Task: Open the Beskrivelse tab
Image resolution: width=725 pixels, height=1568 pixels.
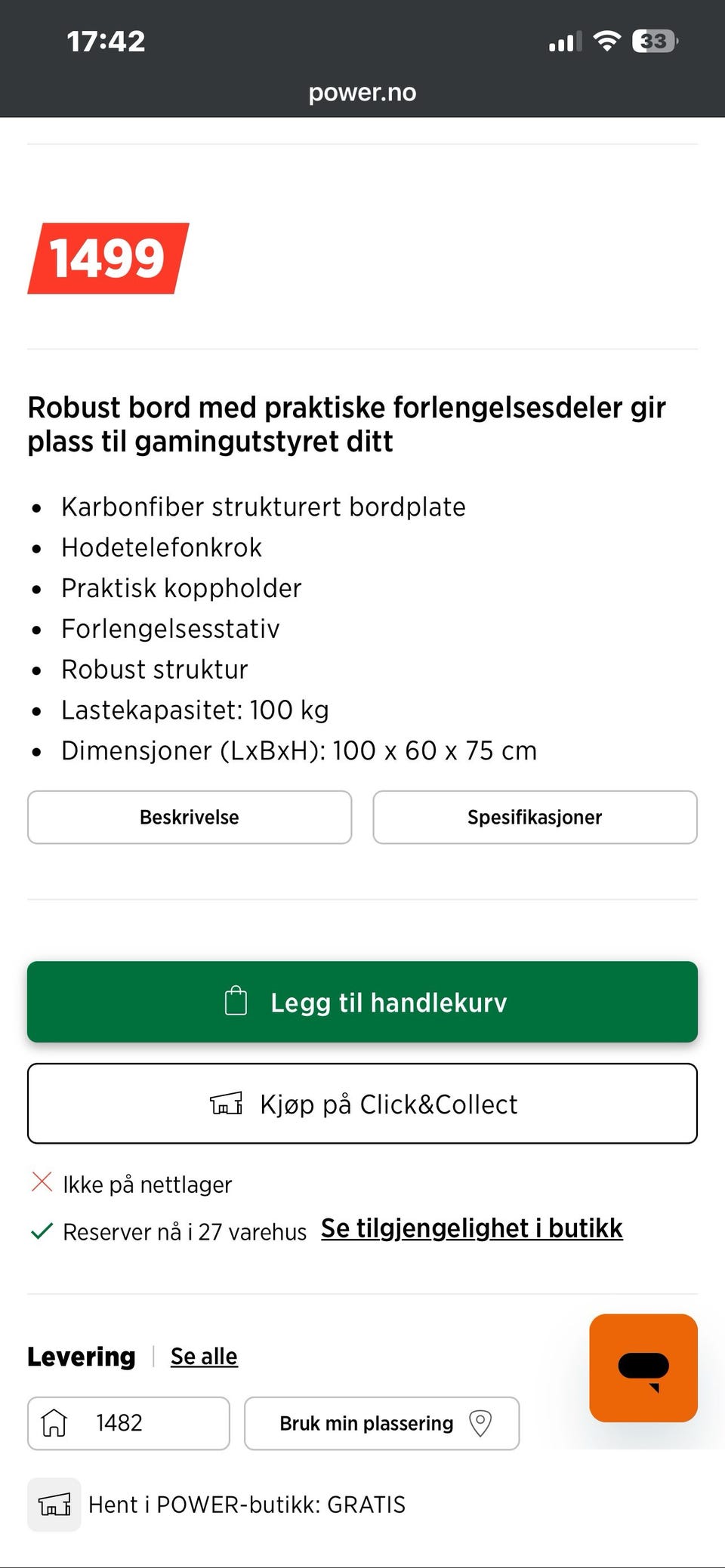Action: (189, 817)
